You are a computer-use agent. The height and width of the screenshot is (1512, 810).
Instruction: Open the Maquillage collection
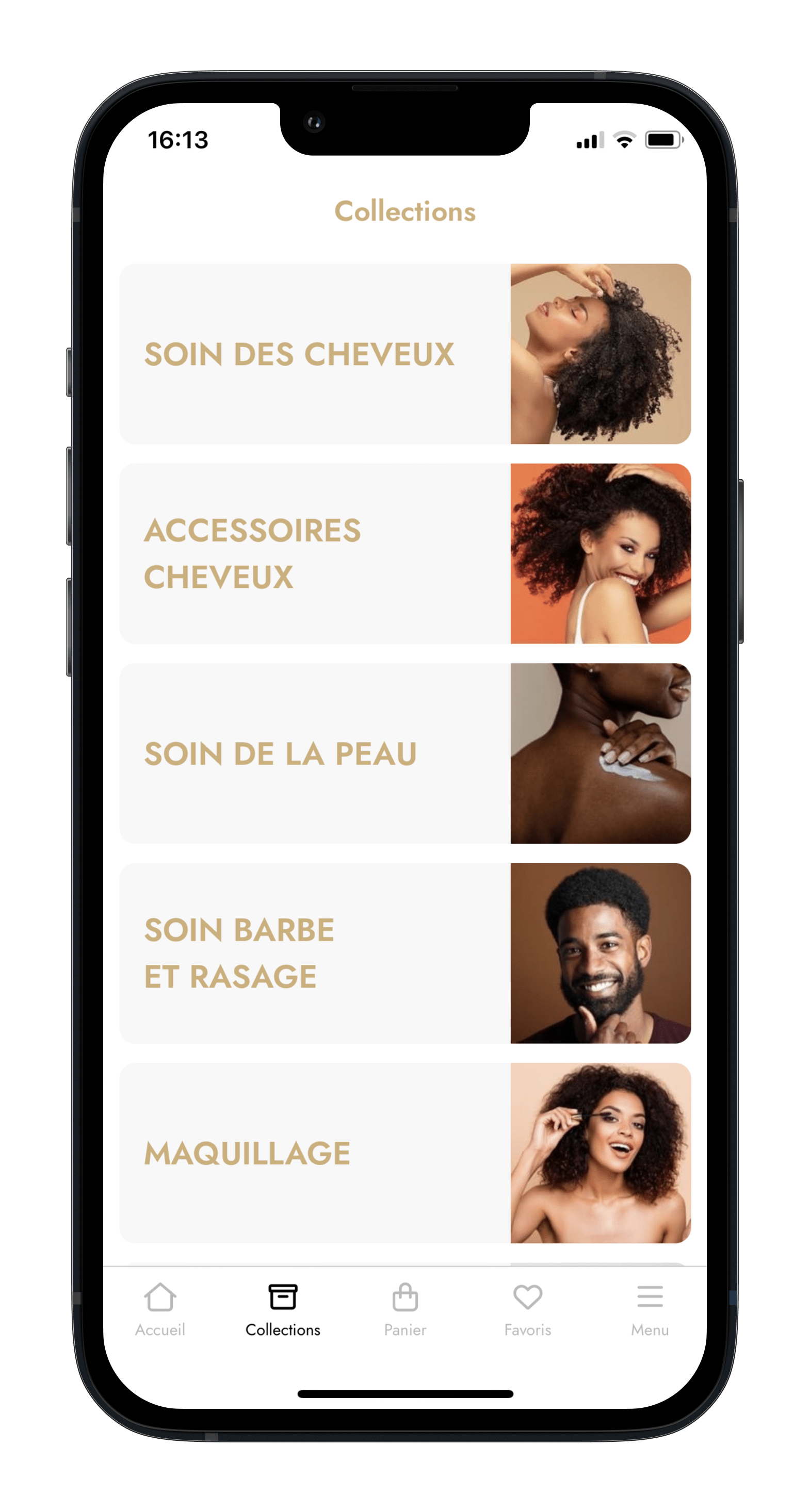[404, 1153]
